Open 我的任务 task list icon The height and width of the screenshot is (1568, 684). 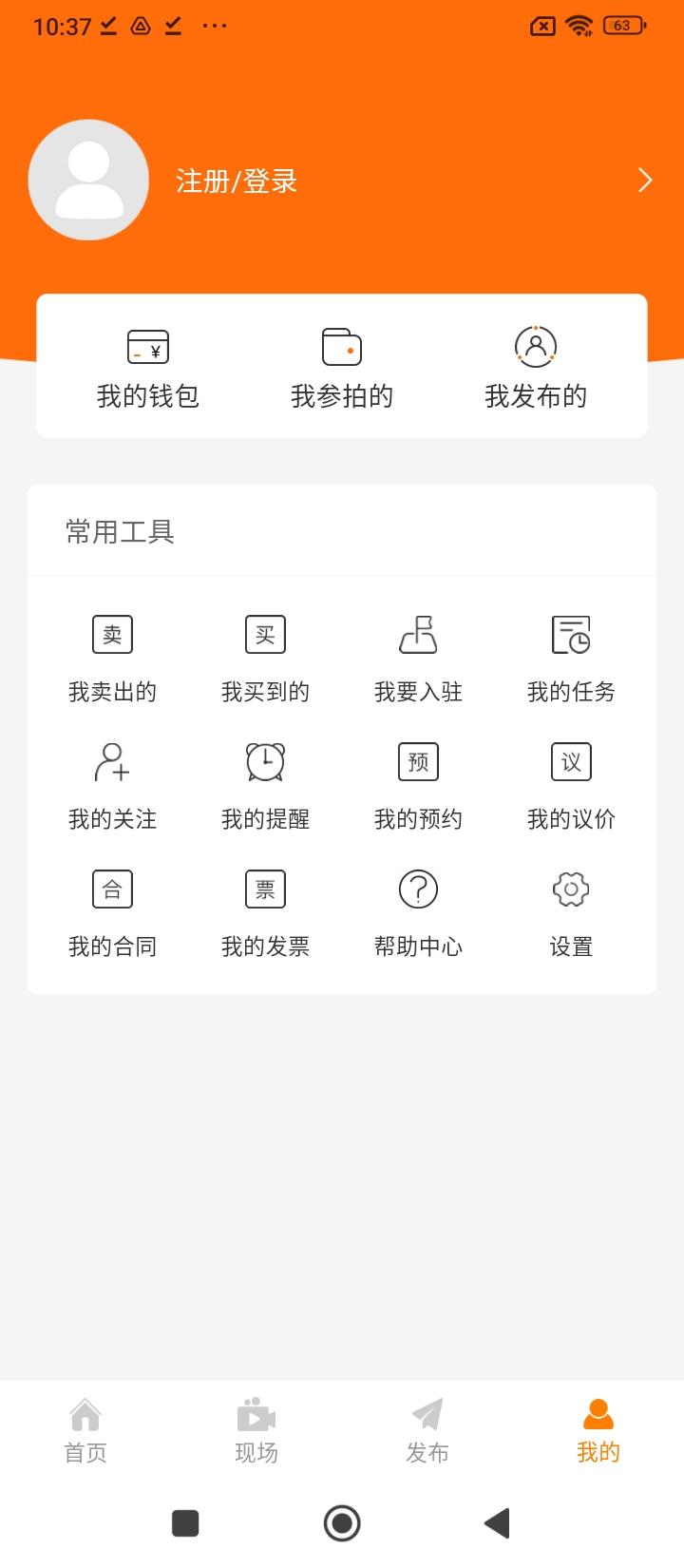point(570,634)
